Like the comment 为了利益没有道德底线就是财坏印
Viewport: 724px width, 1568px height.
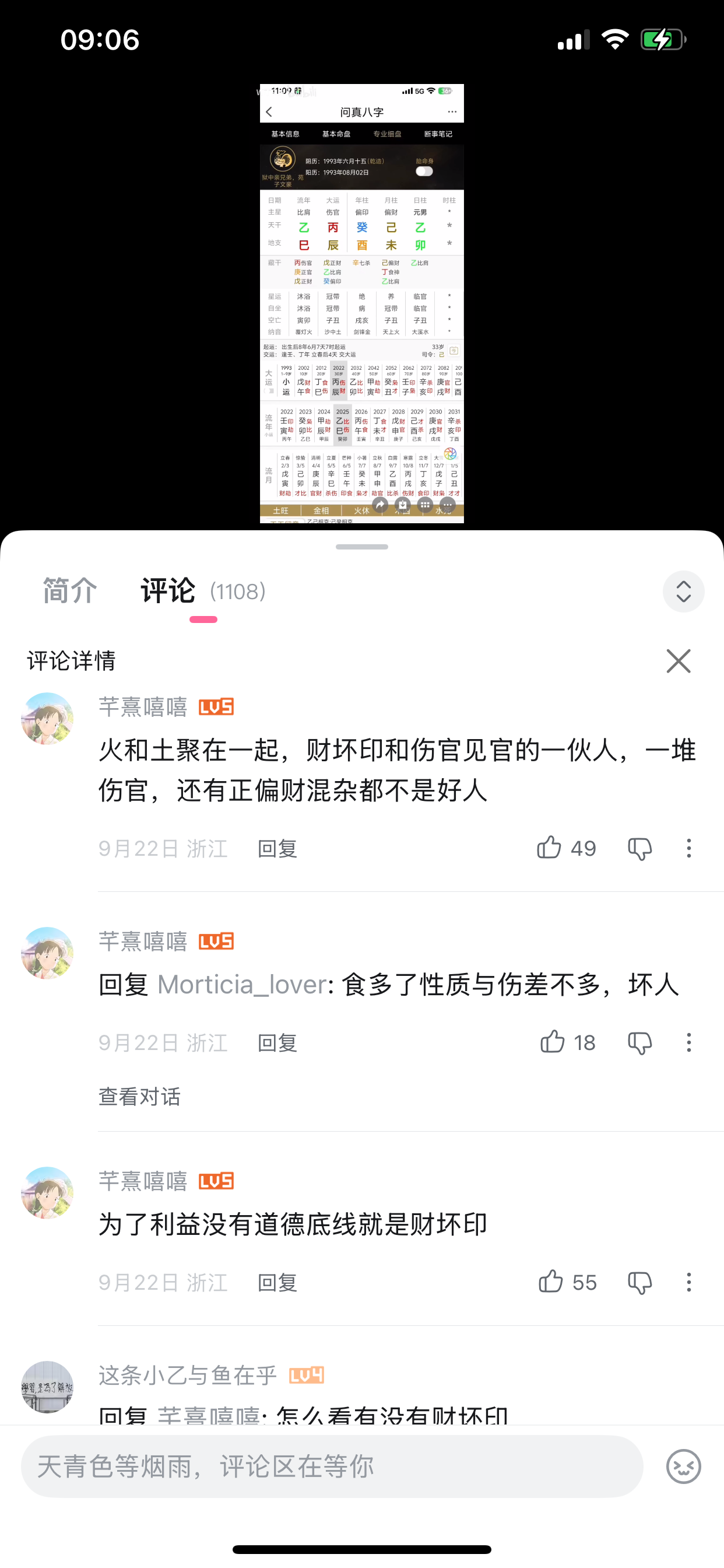[551, 1282]
